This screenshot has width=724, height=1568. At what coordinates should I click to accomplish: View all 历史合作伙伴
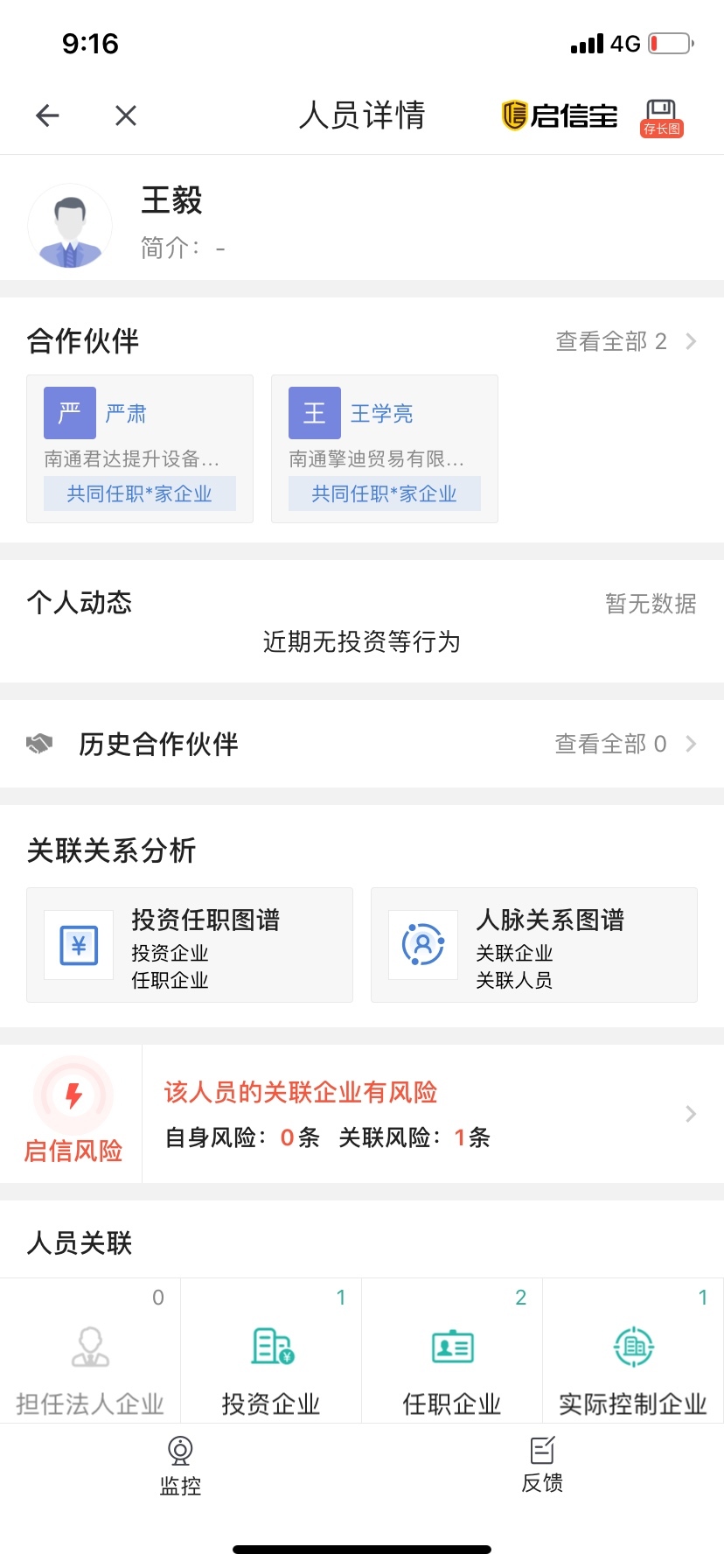tap(625, 744)
